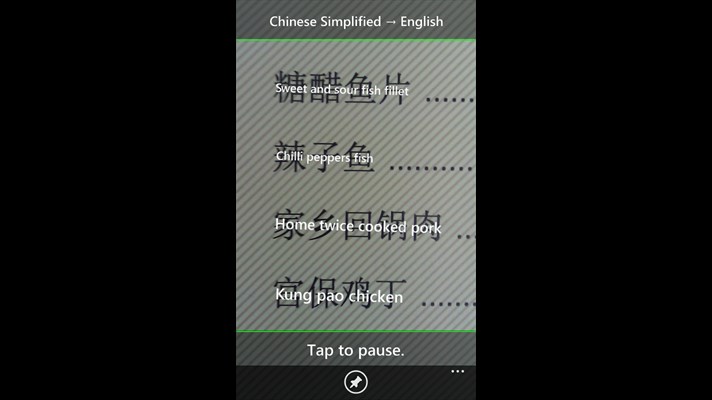Image resolution: width=712 pixels, height=400 pixels.
Task: Tap the camera view to pause translation
Action: point(355,190)
